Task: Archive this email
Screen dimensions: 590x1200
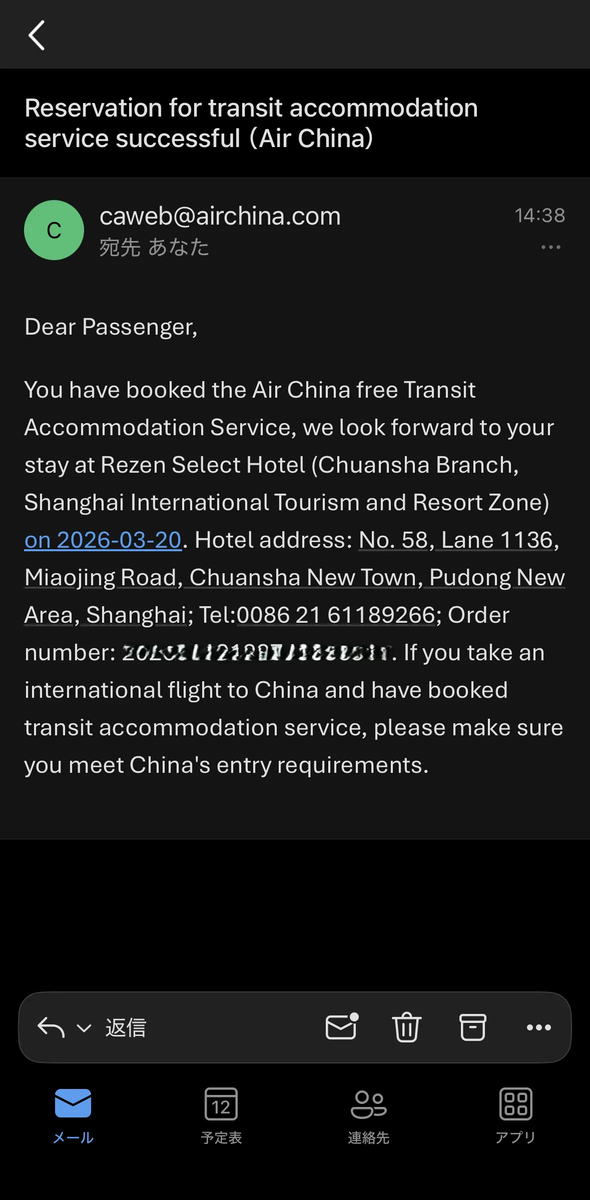Action: pyautogui.click(x=472, y=1027)
